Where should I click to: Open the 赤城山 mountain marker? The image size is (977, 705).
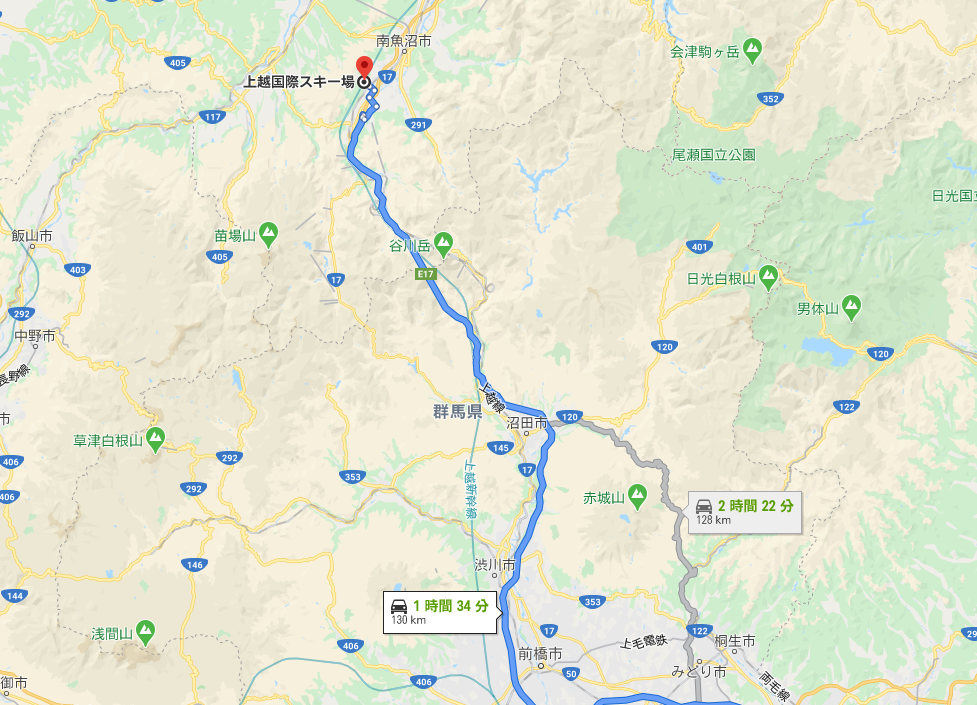[638, 495]
